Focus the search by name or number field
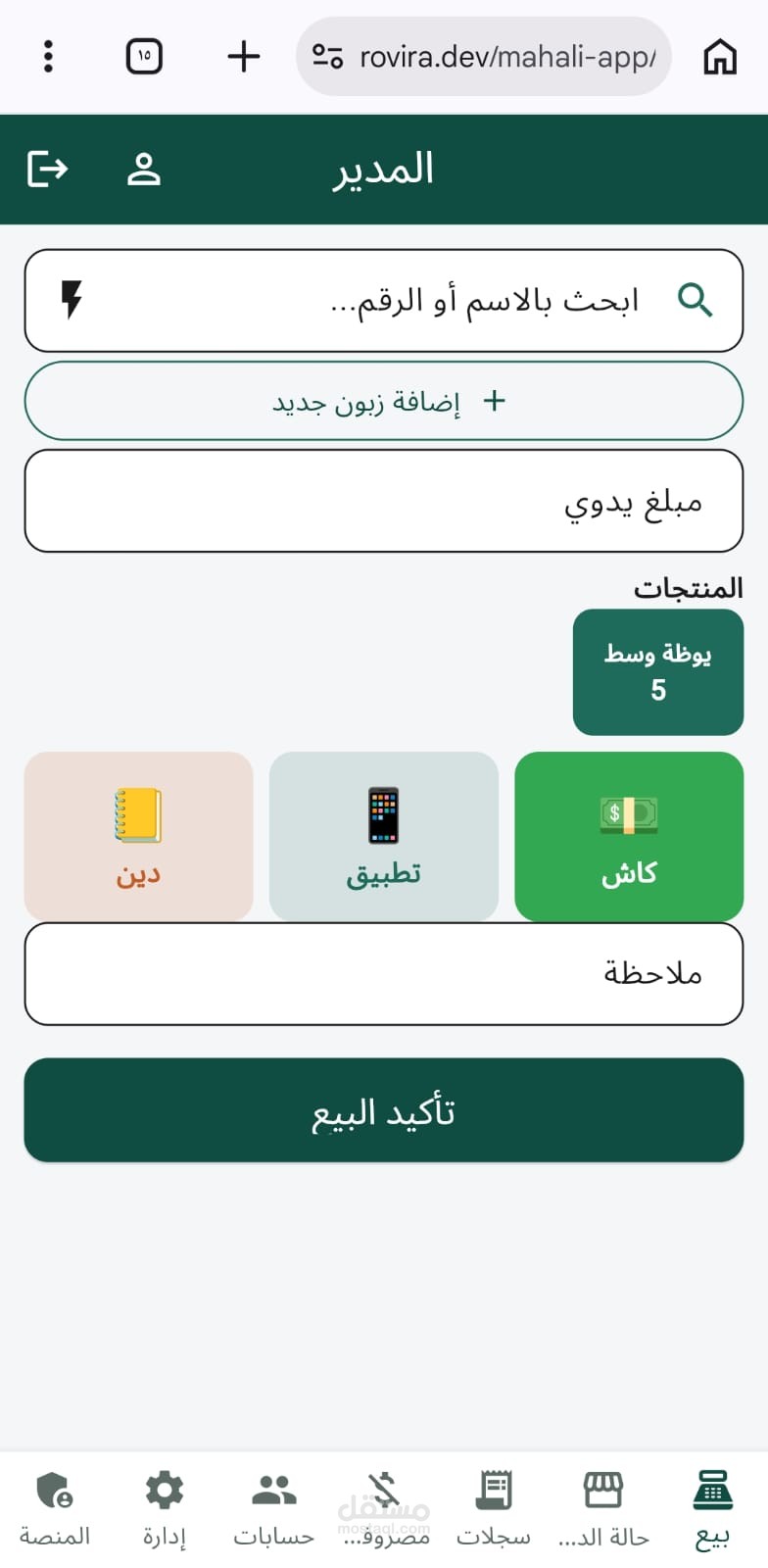 (x=384, y=300)
